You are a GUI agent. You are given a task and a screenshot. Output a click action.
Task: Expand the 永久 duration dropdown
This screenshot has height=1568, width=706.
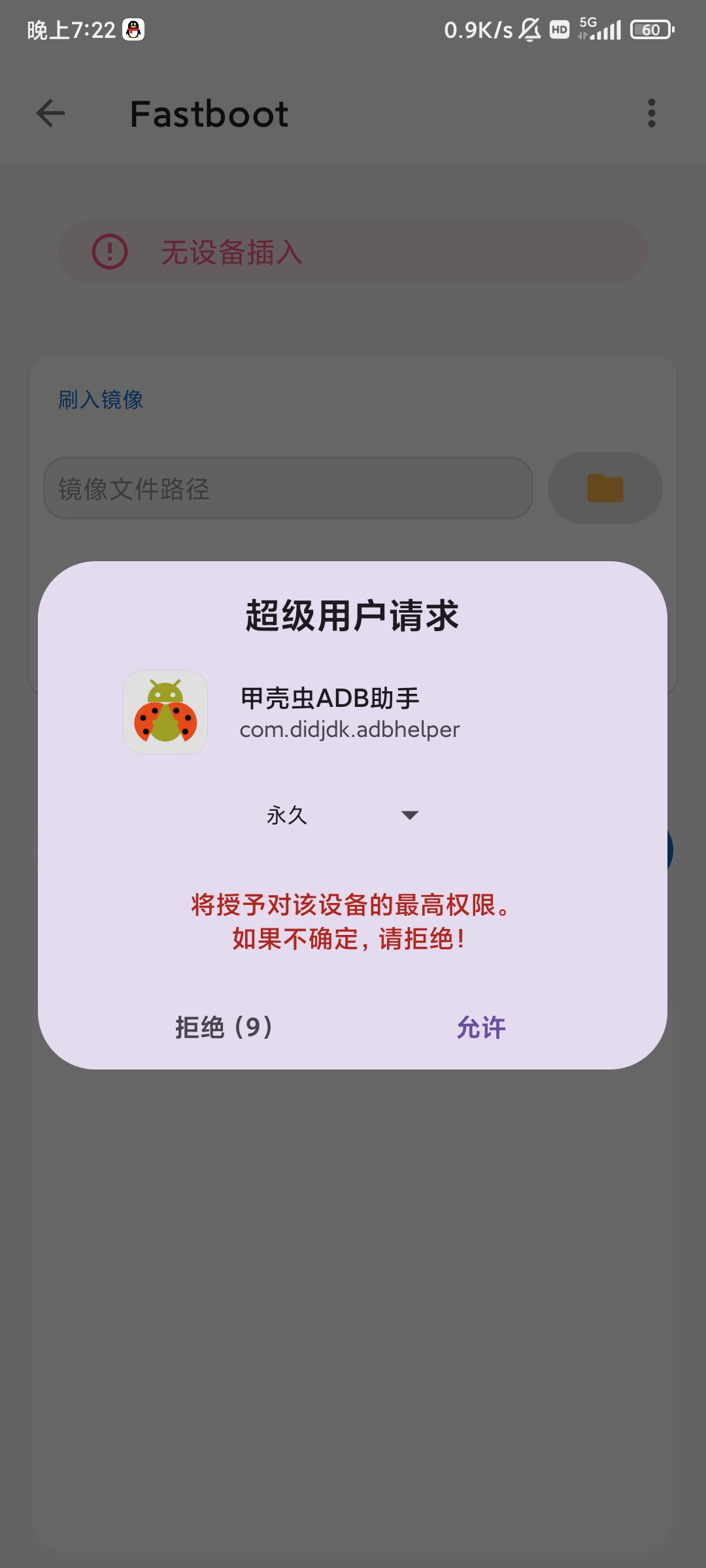(343, 815)
